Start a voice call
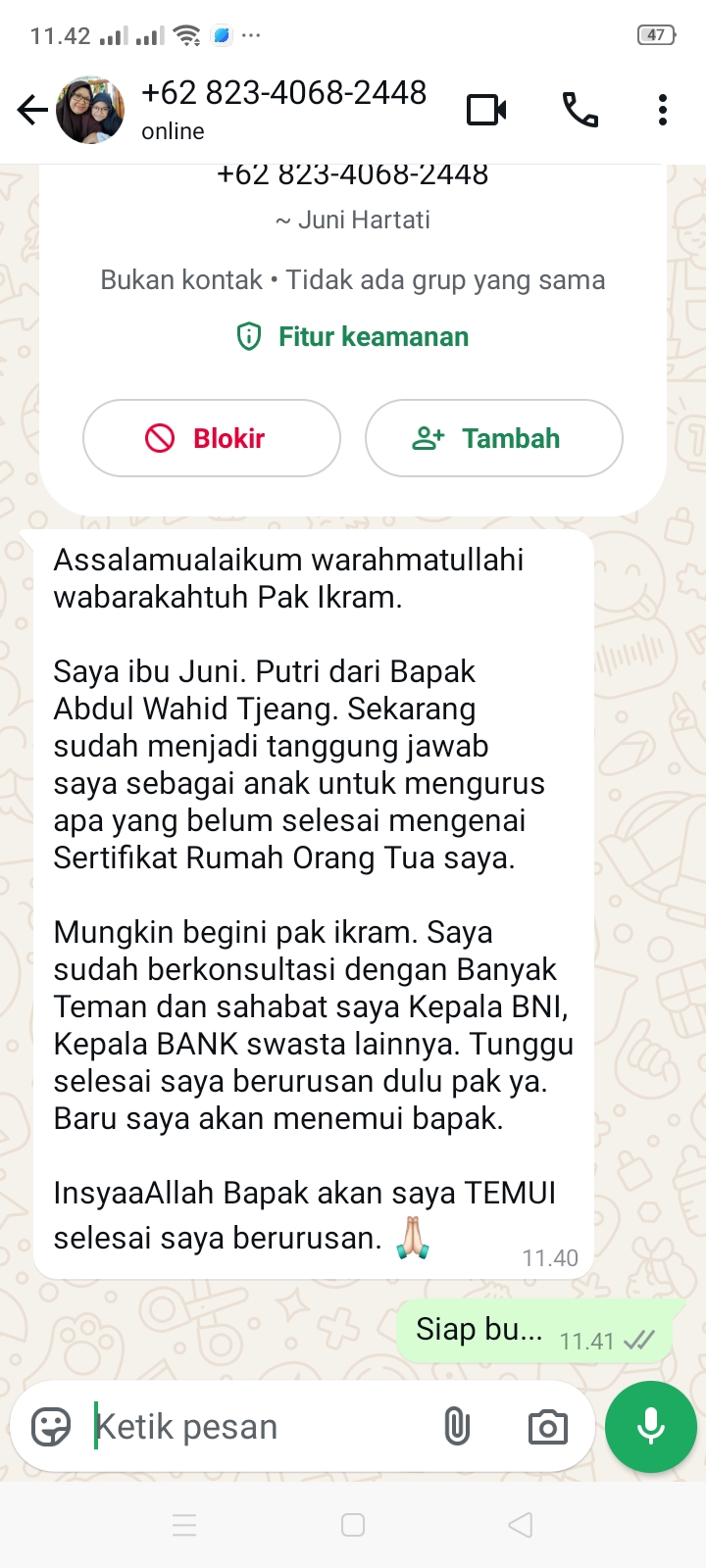706x1568 pixels. (580, 110)
